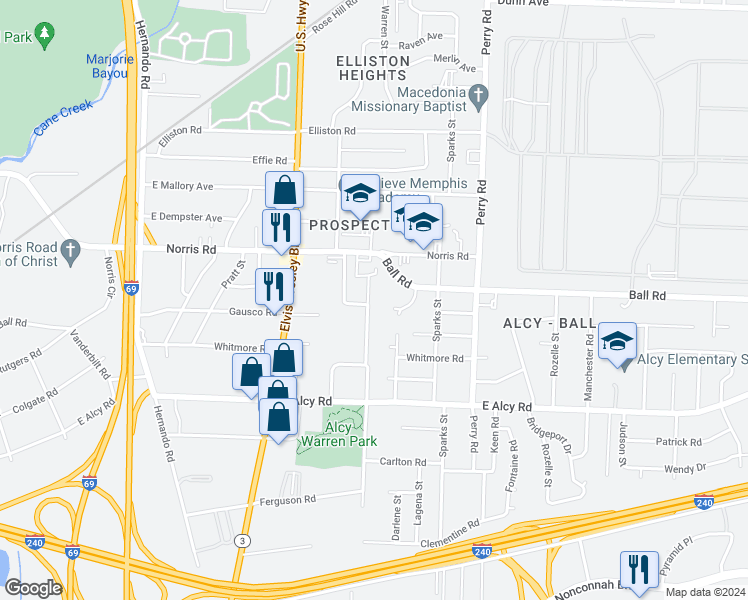Select the restaurant marker by Gausco Rd
Viewport: 748px width, 600px height.
(x=274, y=287)
